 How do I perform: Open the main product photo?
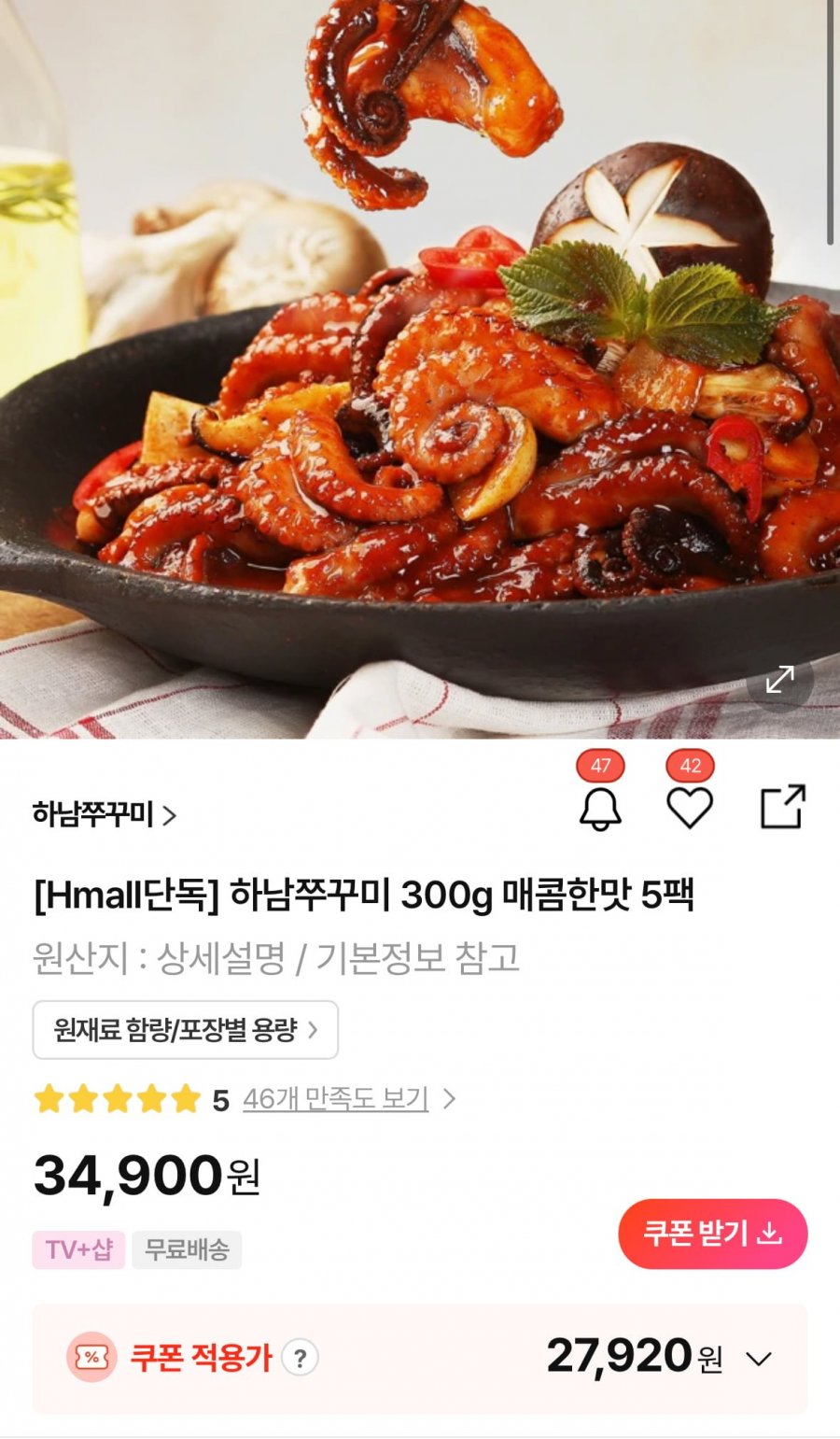click(420, 369)
